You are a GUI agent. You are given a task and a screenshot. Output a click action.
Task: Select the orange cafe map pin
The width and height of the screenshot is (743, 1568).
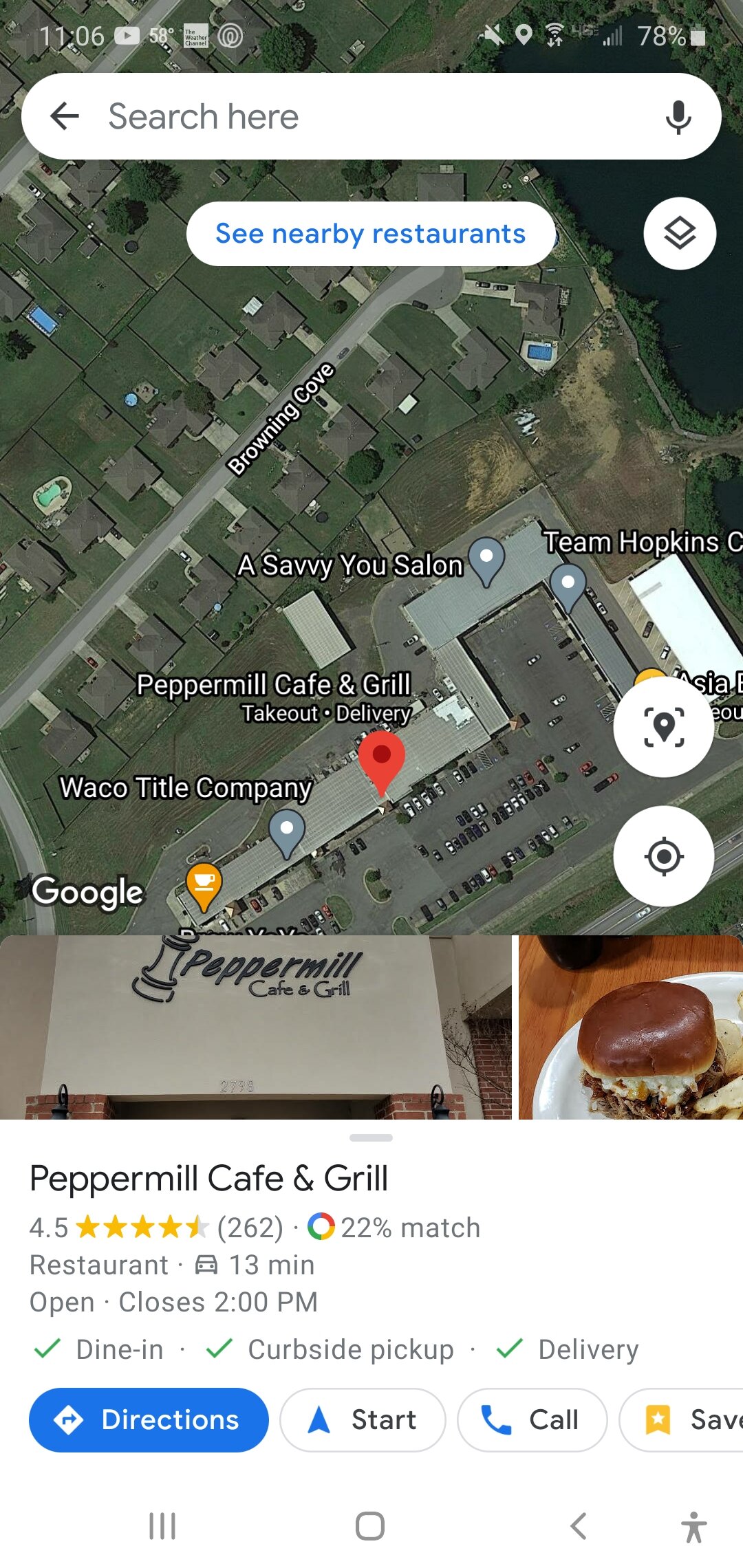tap(204, 884)
